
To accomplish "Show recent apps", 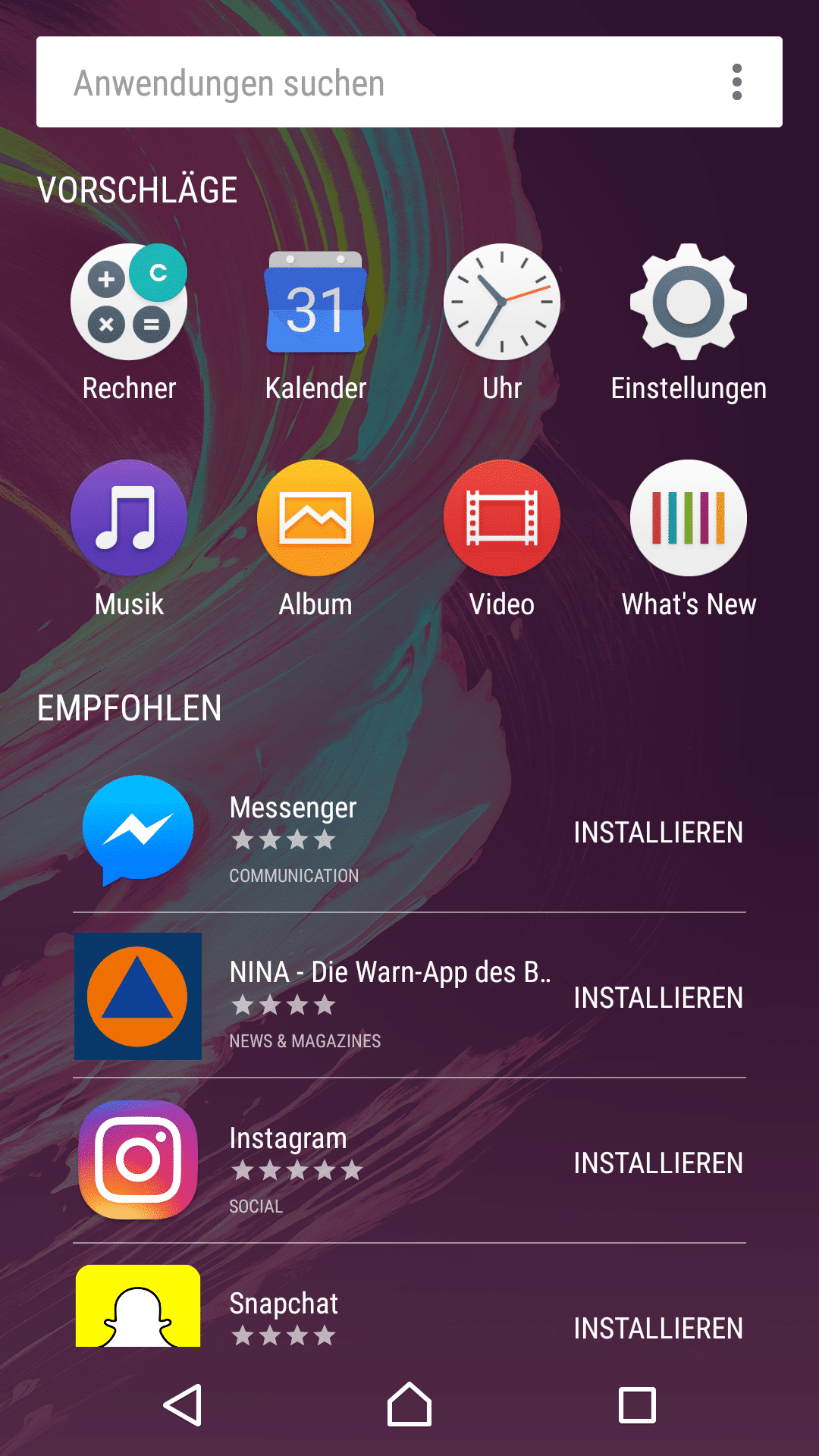I will (x=637, y=1405).
